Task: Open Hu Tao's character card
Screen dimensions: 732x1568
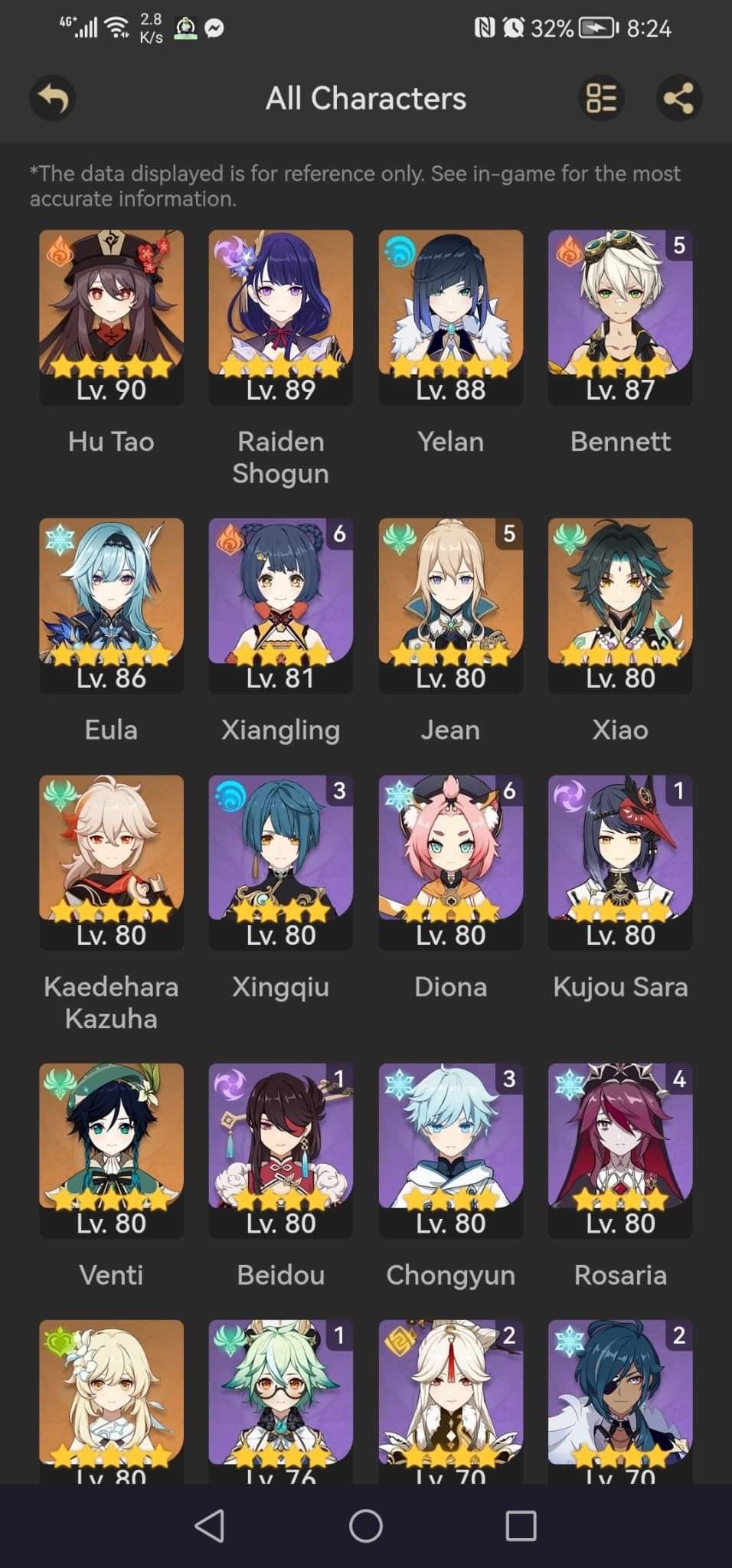Action: (x=111, y=317)
